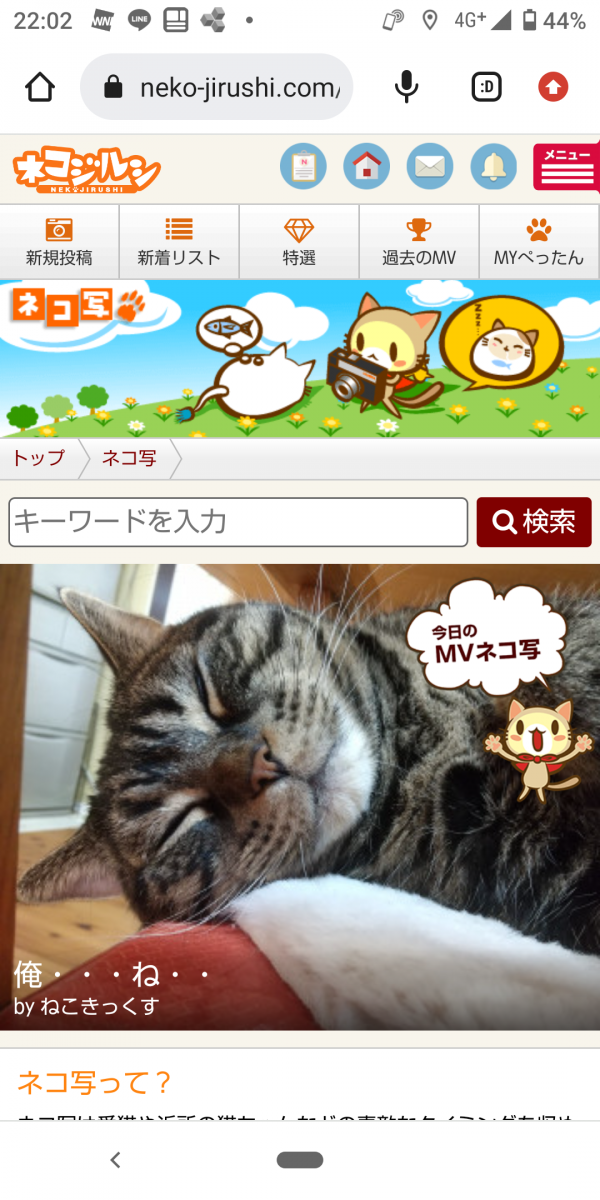Go to the site home house icon
This screenshot has width=600, height=1200.
[x=366, y=167]
